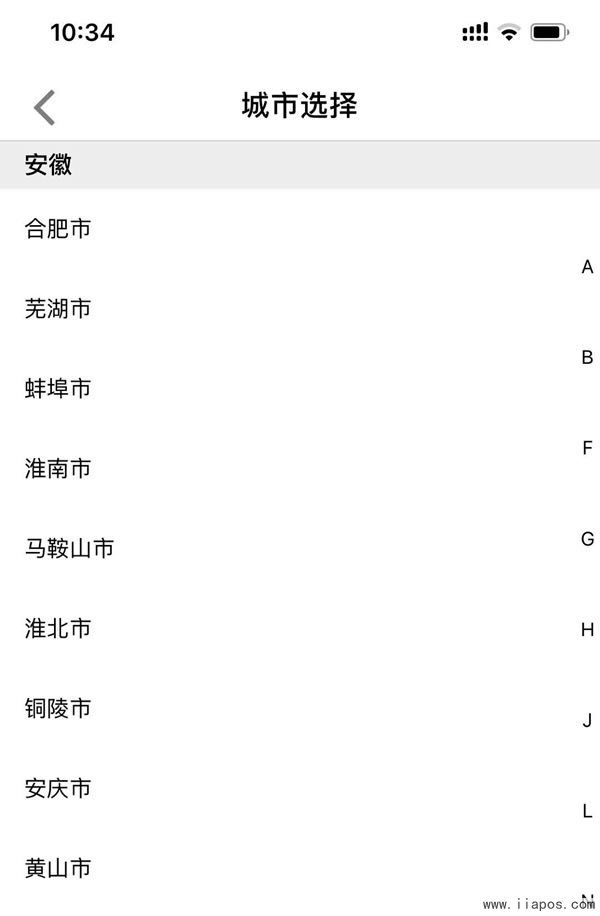Jump to index letter A
Screen dimensions: 600x916
point(587,267)
